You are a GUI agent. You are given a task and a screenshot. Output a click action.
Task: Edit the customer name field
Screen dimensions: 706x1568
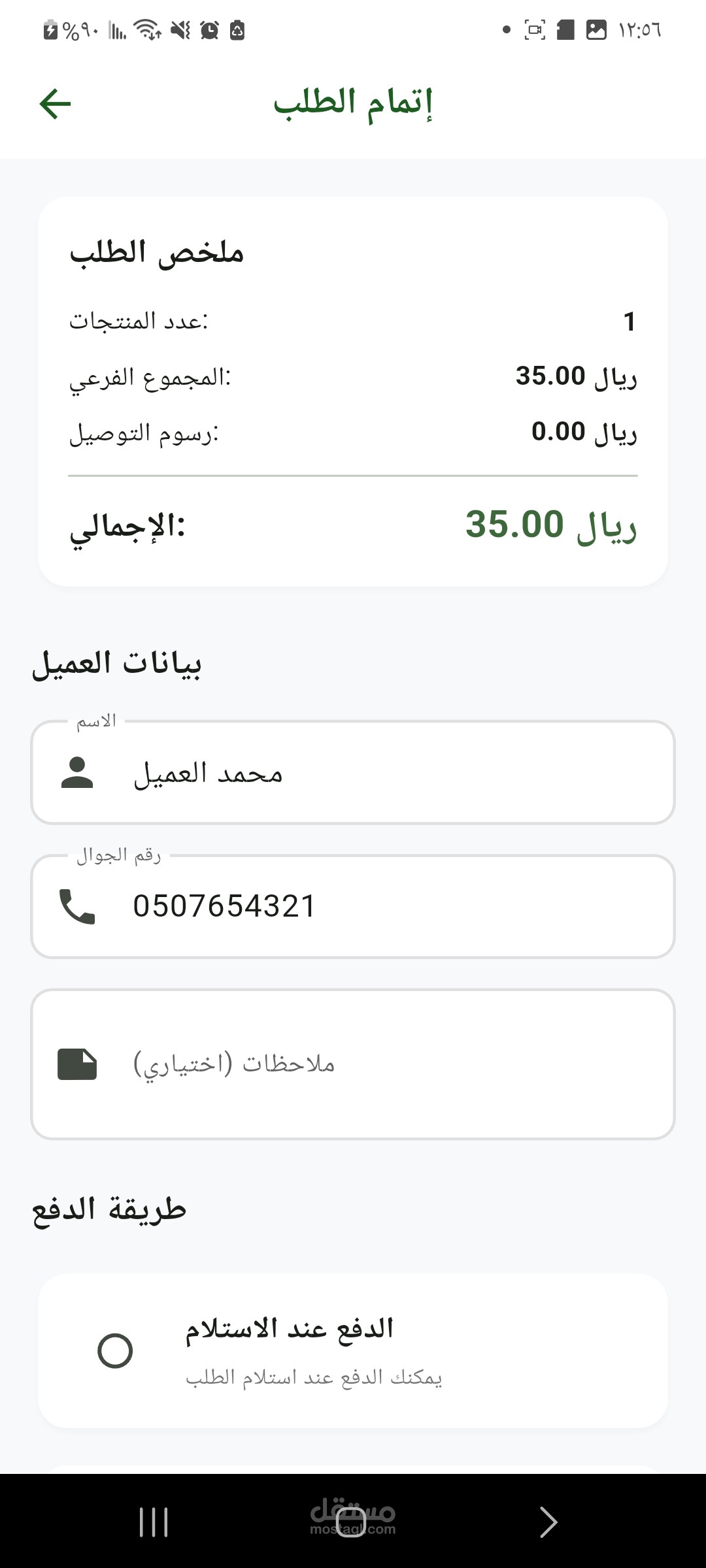coord(353,774)
